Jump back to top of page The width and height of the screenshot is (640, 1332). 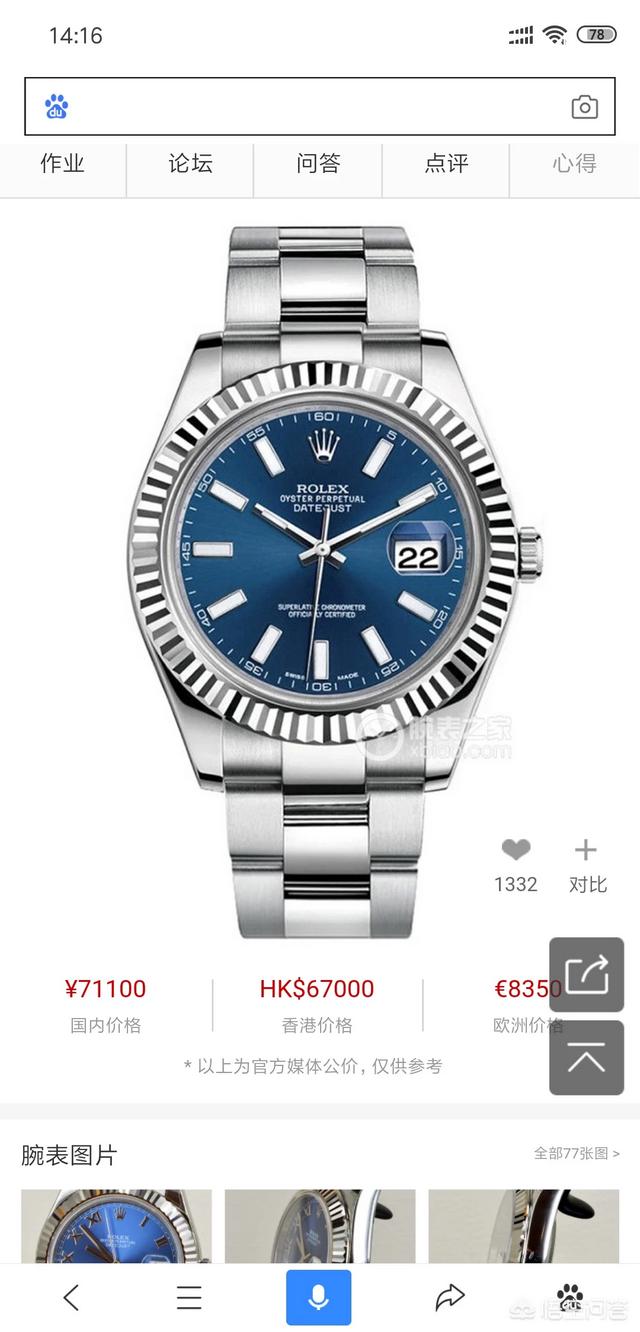point(586,1058)
